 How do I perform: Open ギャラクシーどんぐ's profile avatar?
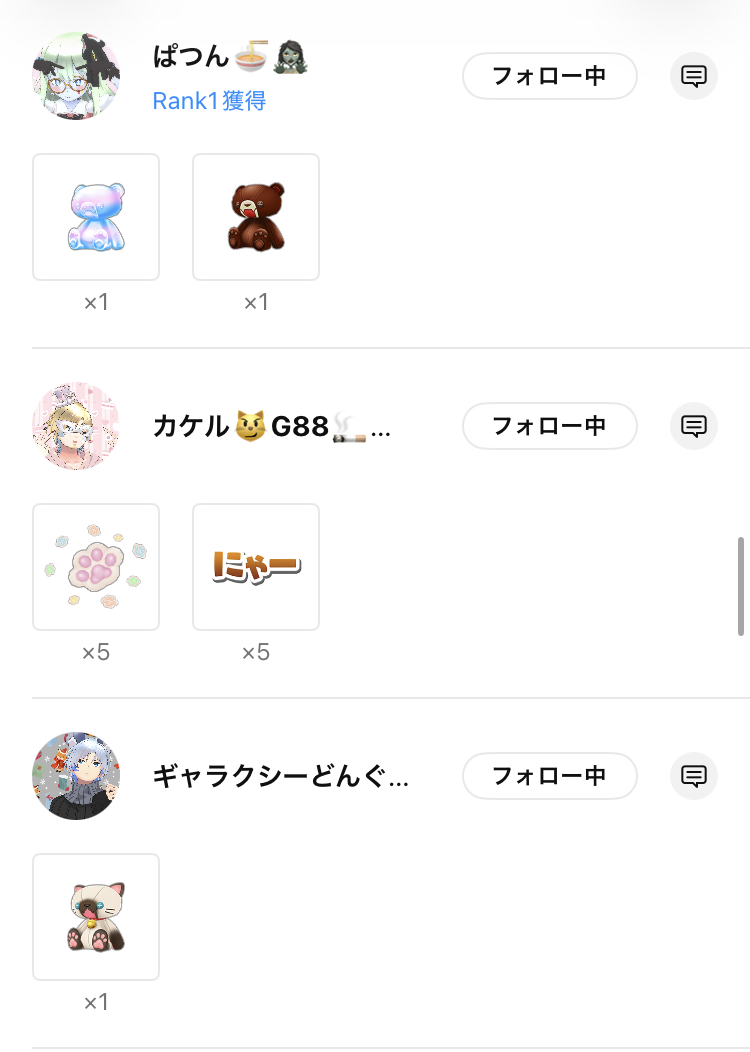click(x=76, y=775)
